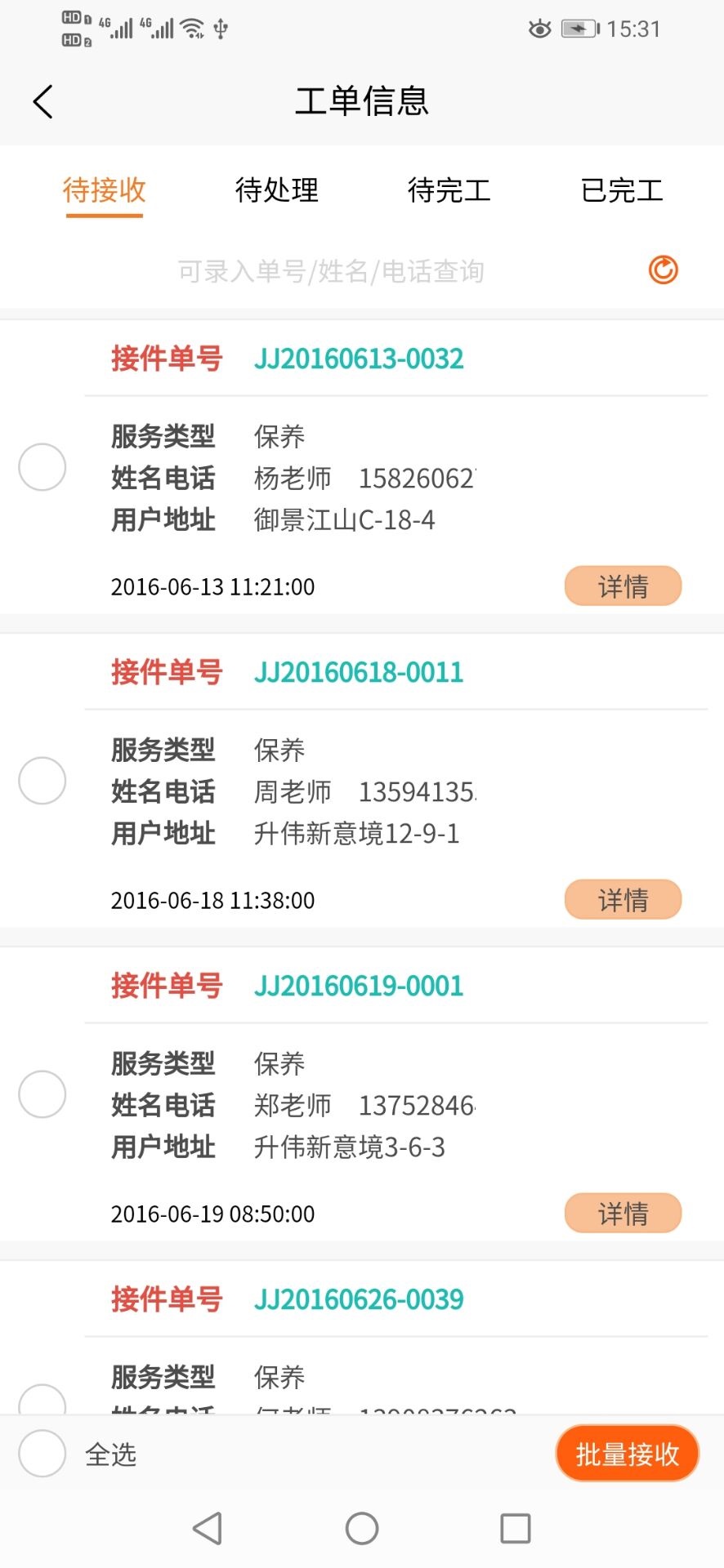Tap the system home button
This screenshot has height=1568, width=724.
tap(362, 1529)
